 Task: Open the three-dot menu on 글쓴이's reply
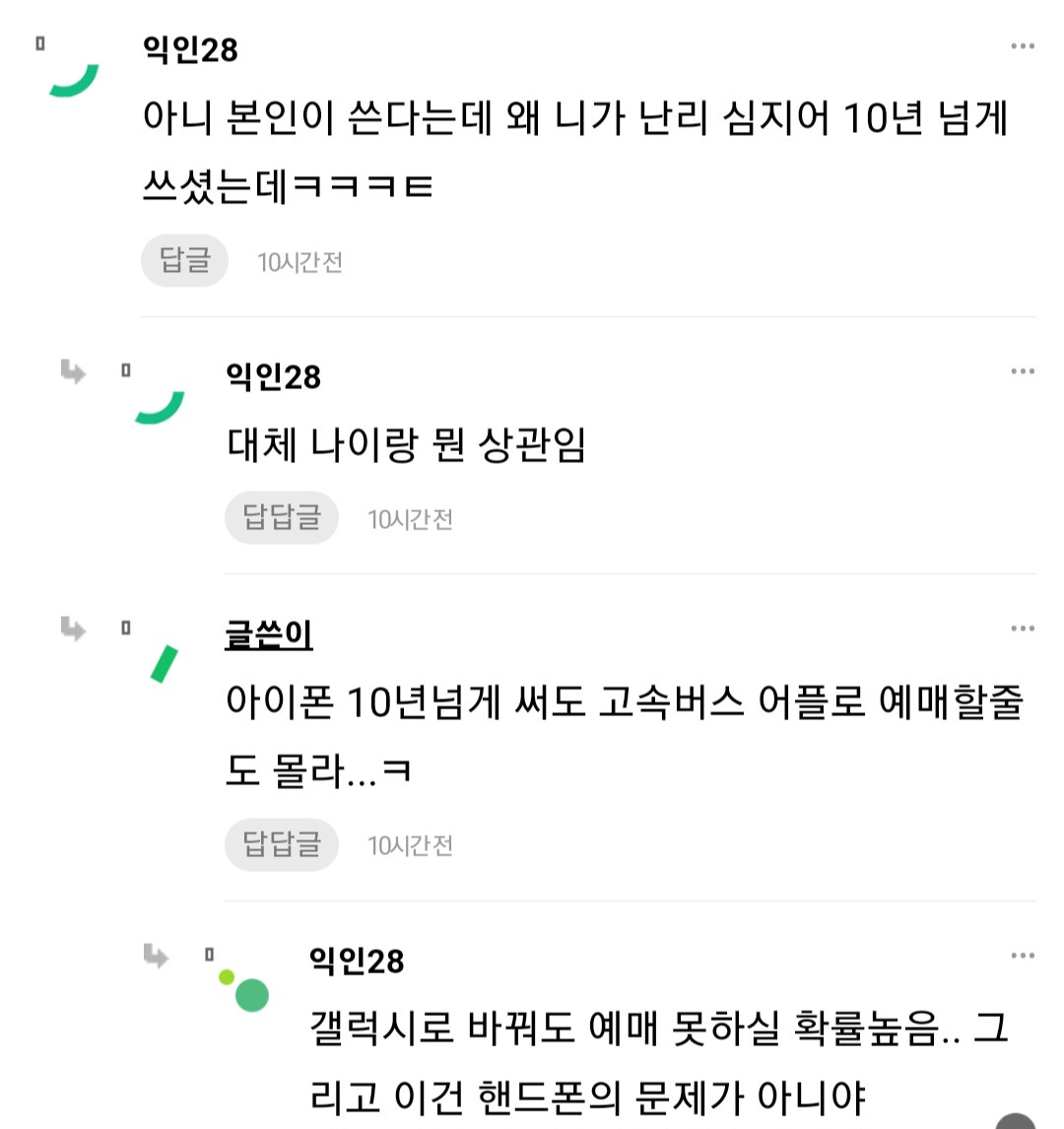[1023, 629]
